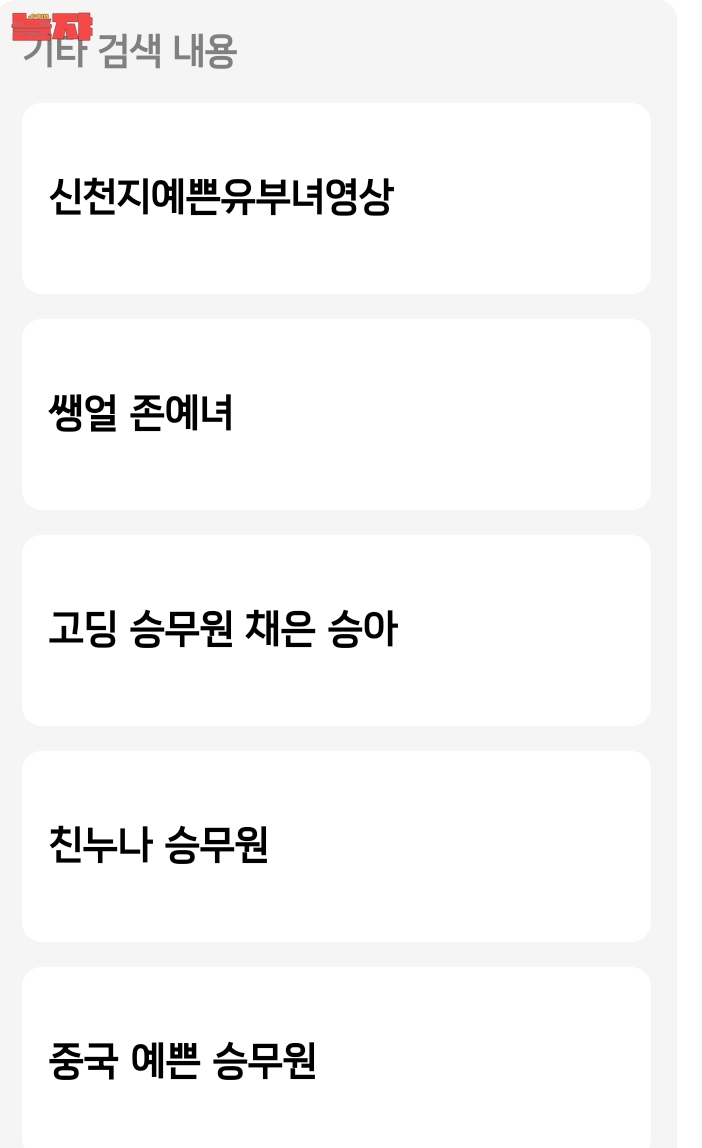Tap the 고딩 승무원 채은 승아 suggestion
Image resolution: width=702 pixels, height=1148 pixels.
[x=336, y=630]
